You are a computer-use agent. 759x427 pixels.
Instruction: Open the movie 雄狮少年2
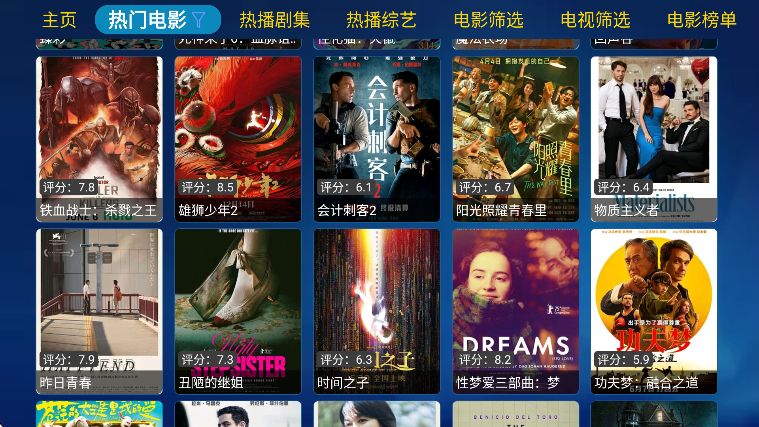pyautogui.click(x=238, y=138)
